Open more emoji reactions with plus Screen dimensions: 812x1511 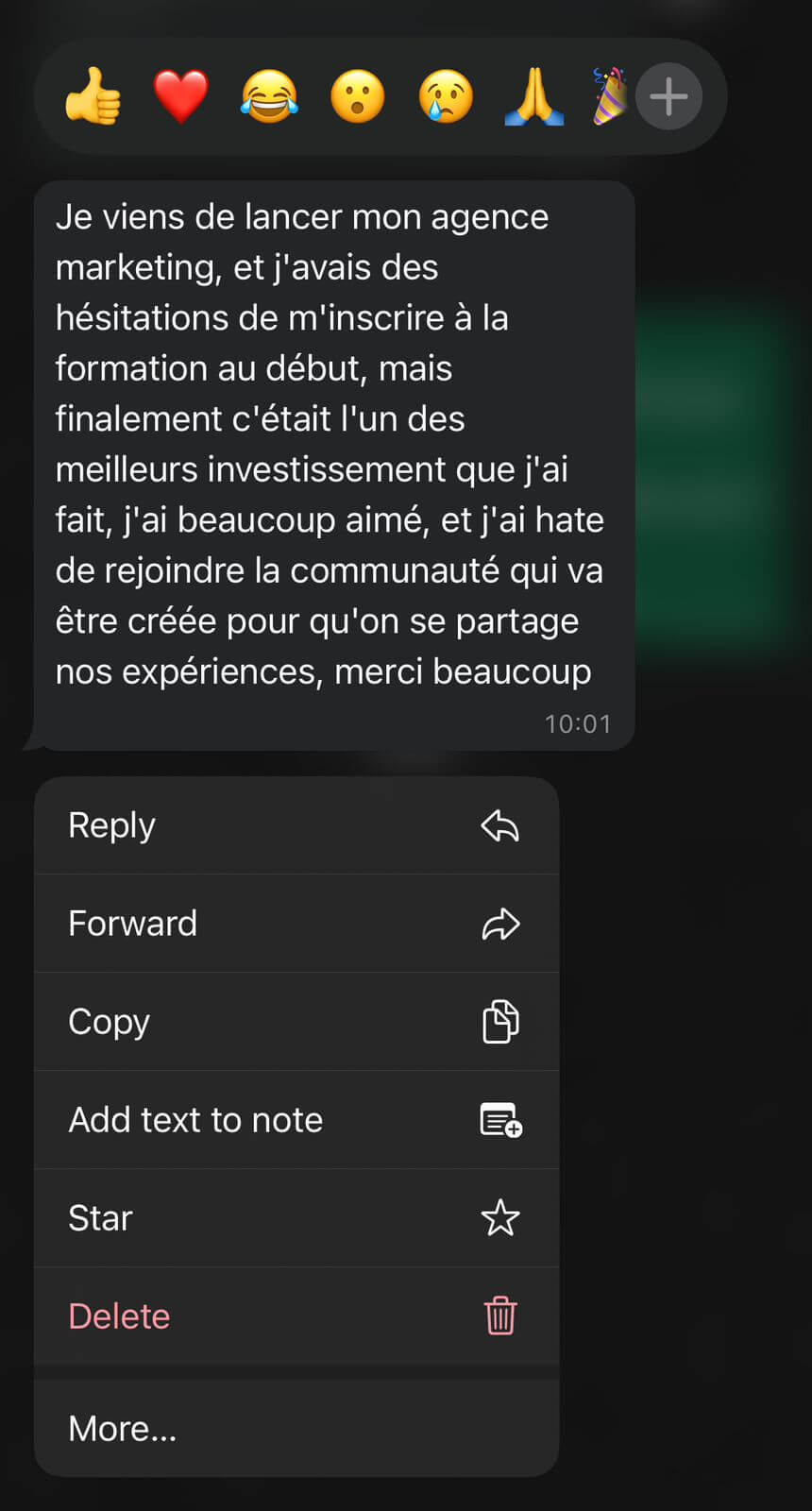pos(668,96)
